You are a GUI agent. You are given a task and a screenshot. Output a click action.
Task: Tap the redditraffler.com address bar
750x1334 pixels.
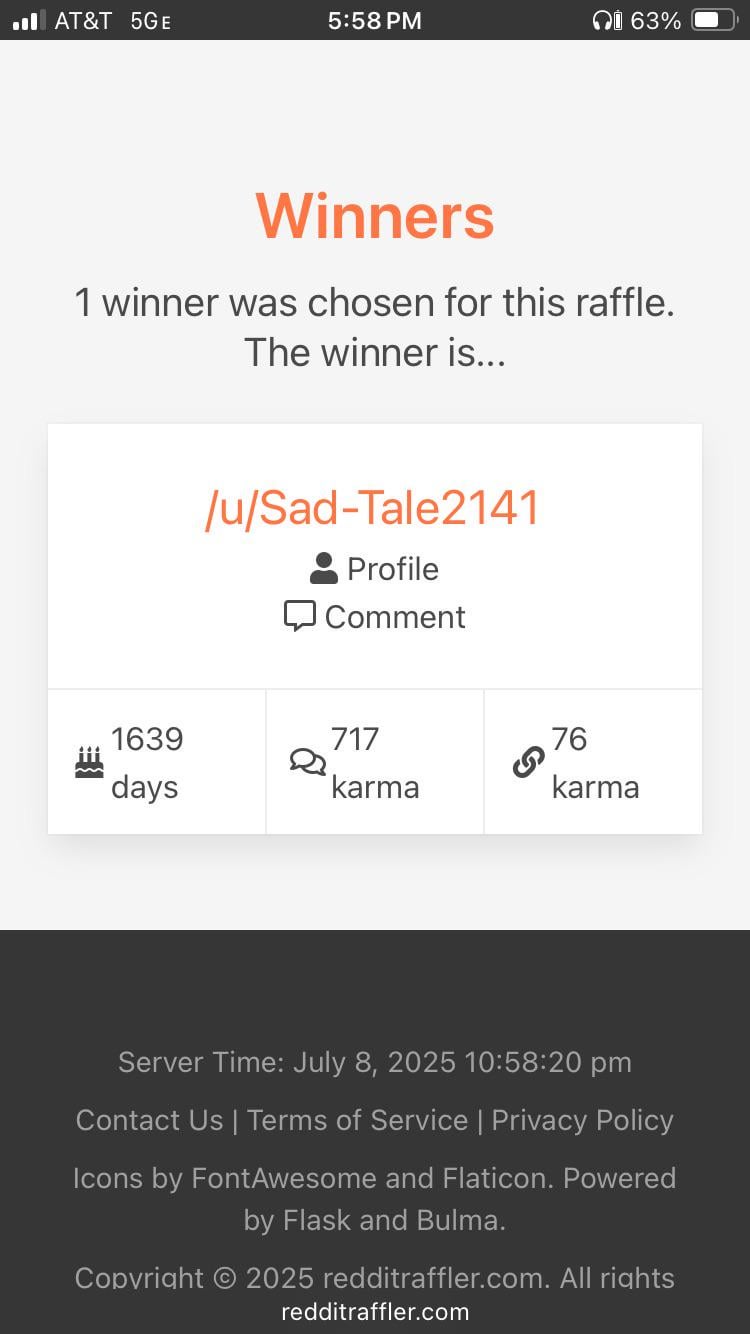pos(375,1311)
